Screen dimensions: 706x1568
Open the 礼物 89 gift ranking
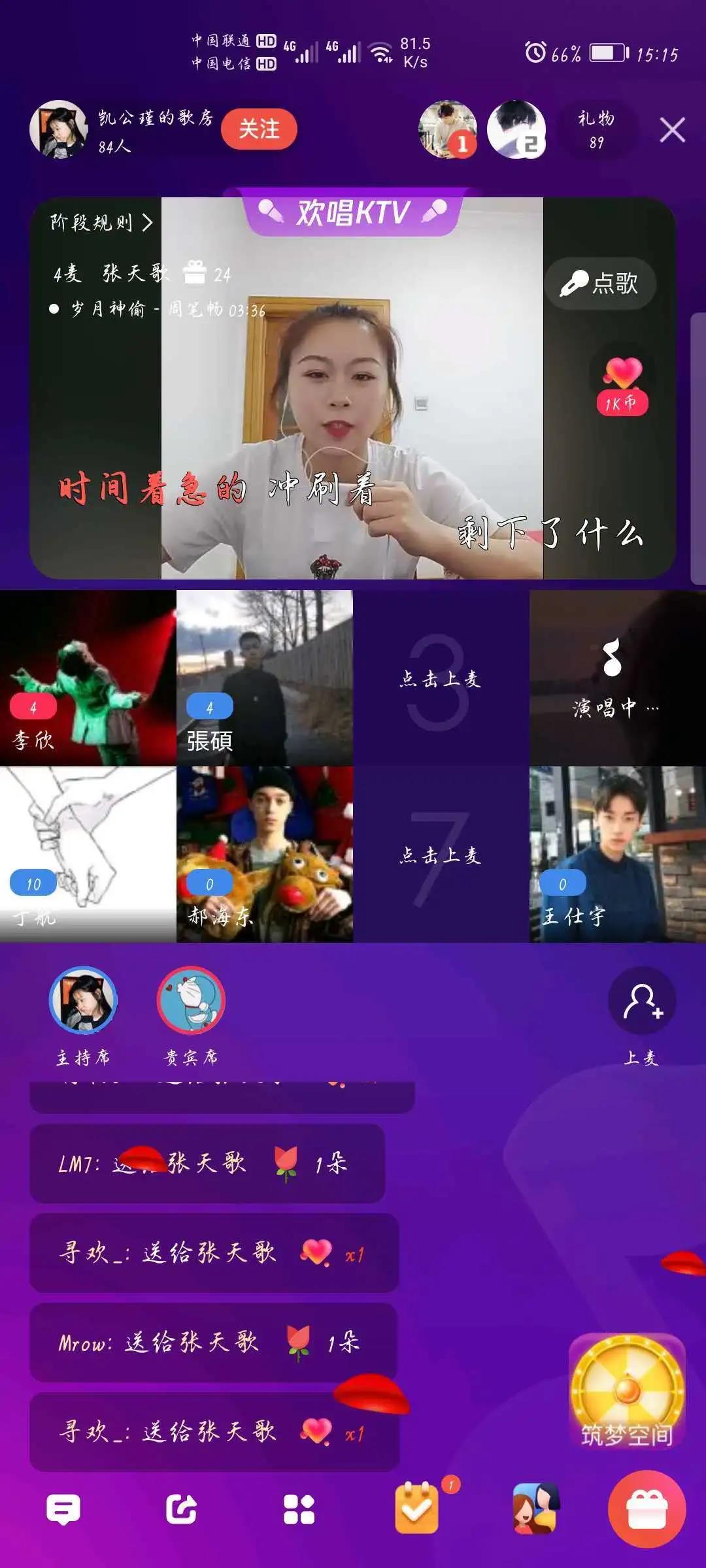[596, 129]
